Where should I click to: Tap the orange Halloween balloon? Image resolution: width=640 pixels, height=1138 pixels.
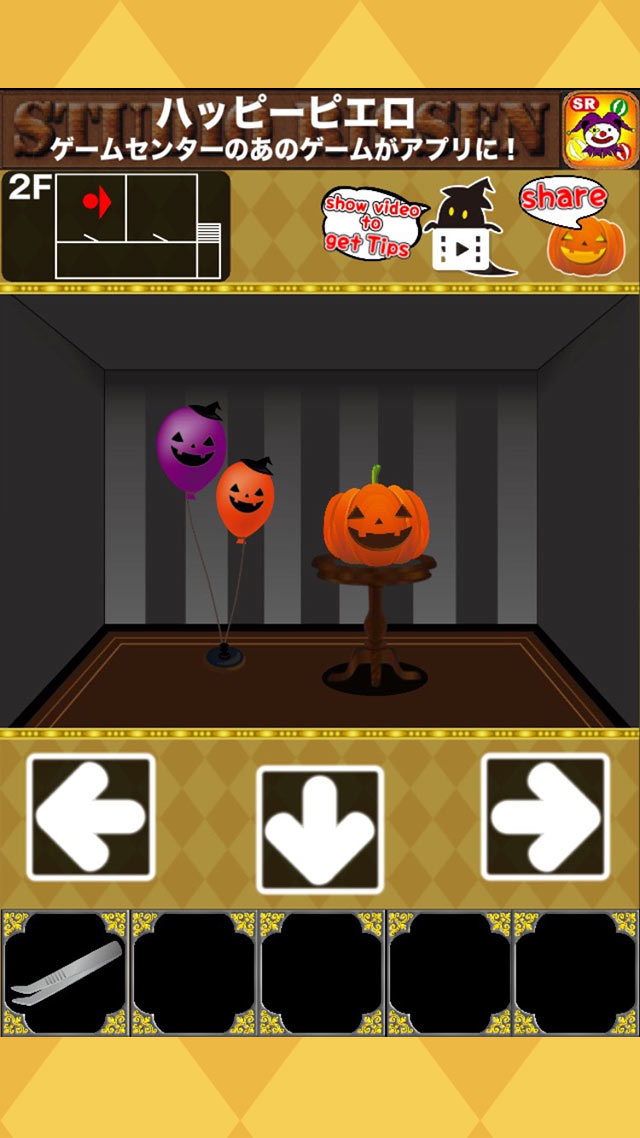pyautogui.click(x=245, y=498)
